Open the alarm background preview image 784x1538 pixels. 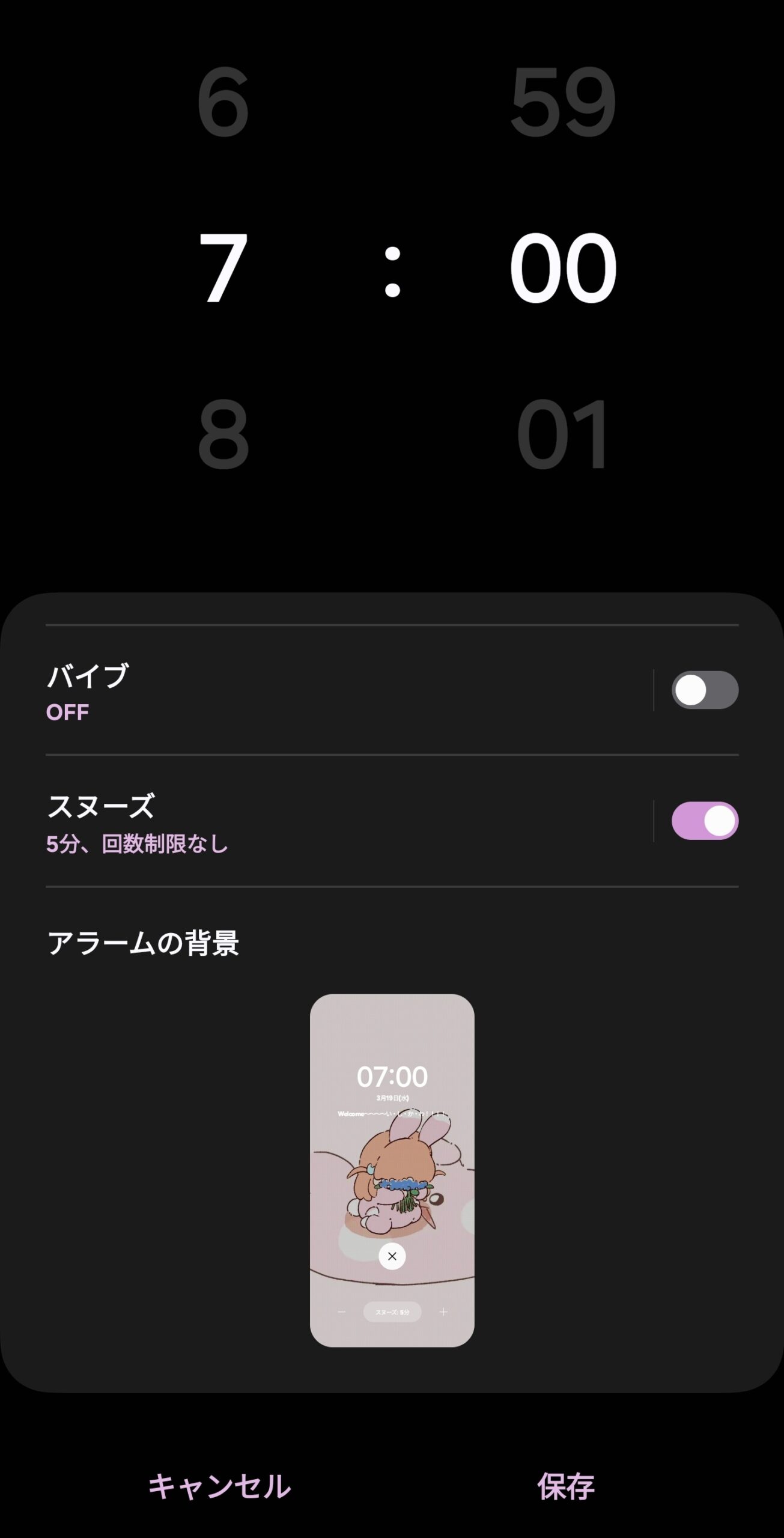(x=392, y=1170)
